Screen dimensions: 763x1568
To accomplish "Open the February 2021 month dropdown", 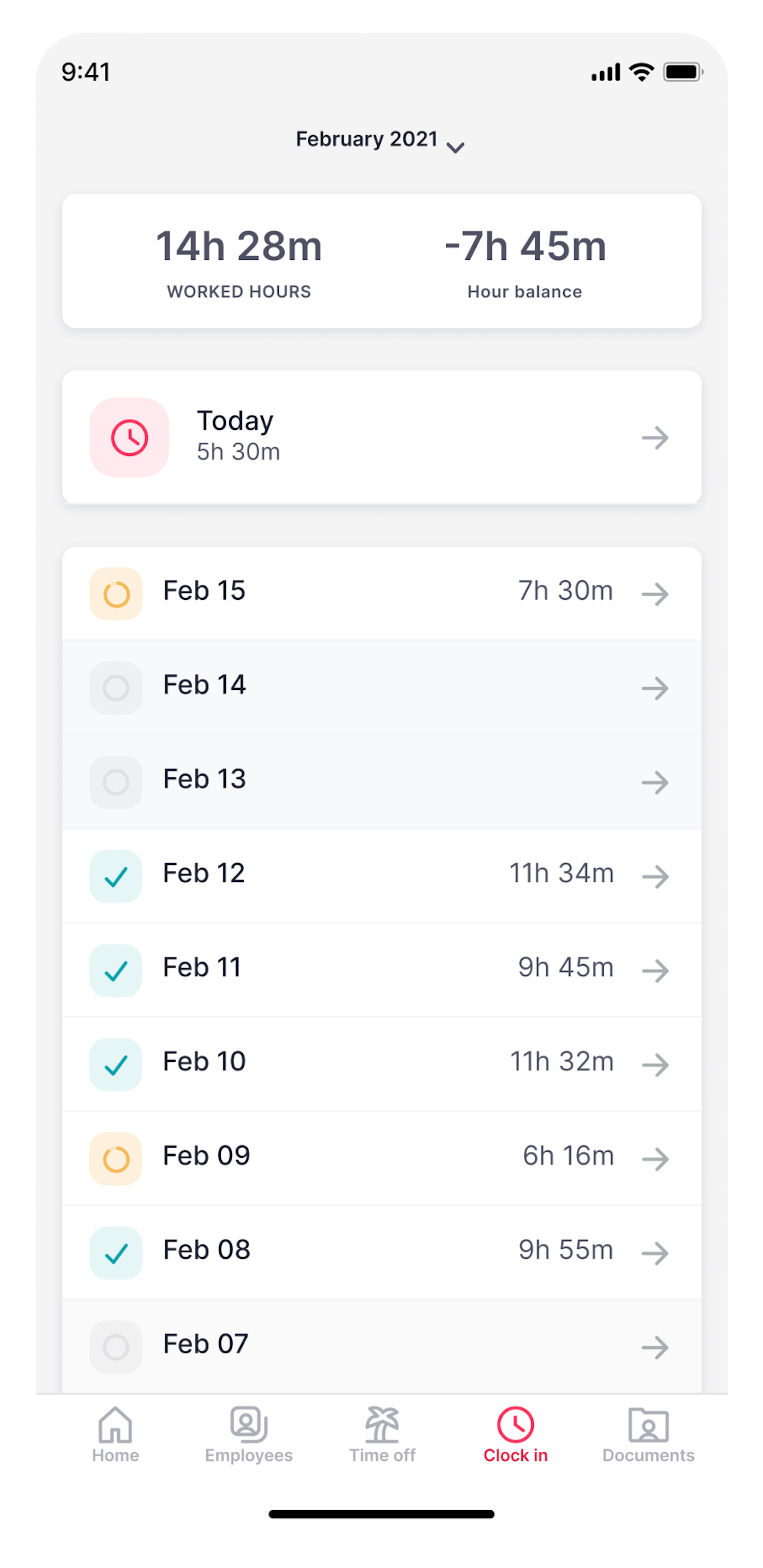I will pyautogui.click(x=380, y=141).
